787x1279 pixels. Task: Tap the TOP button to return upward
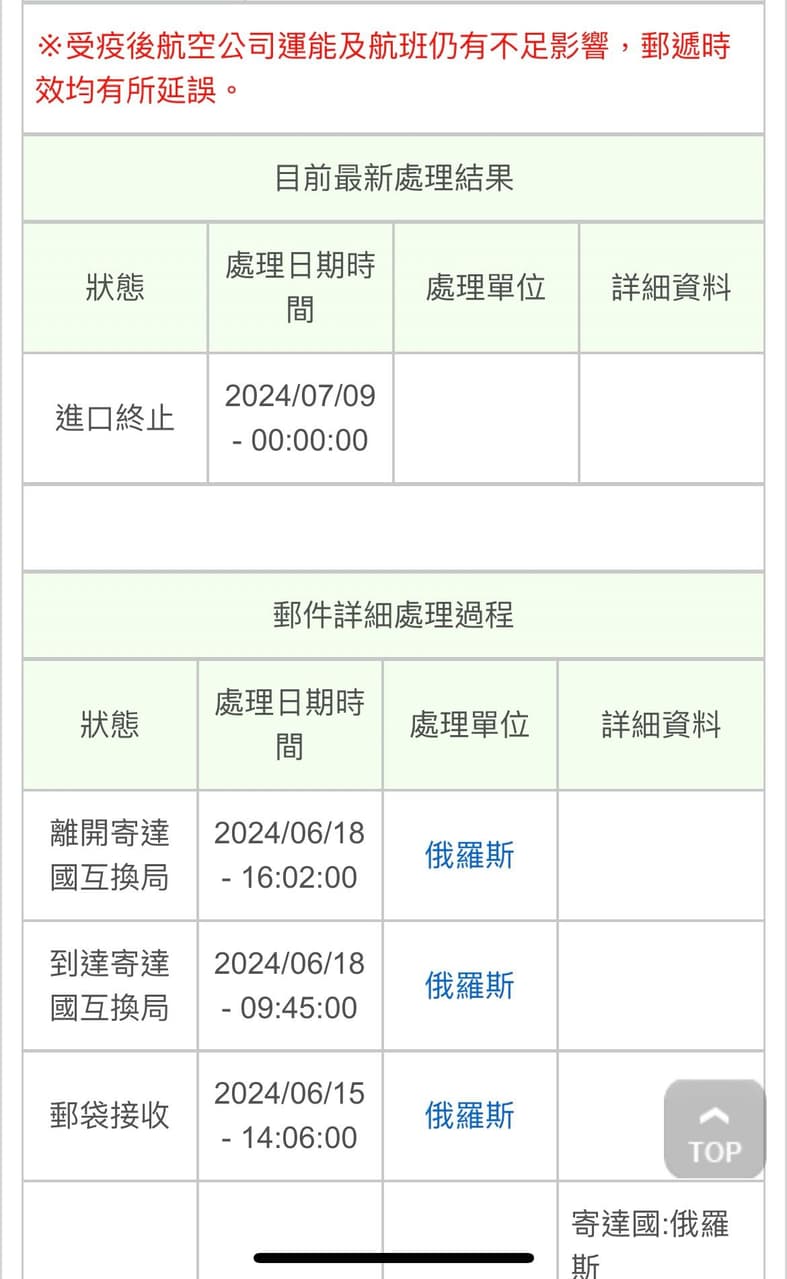coord(715,1129)
